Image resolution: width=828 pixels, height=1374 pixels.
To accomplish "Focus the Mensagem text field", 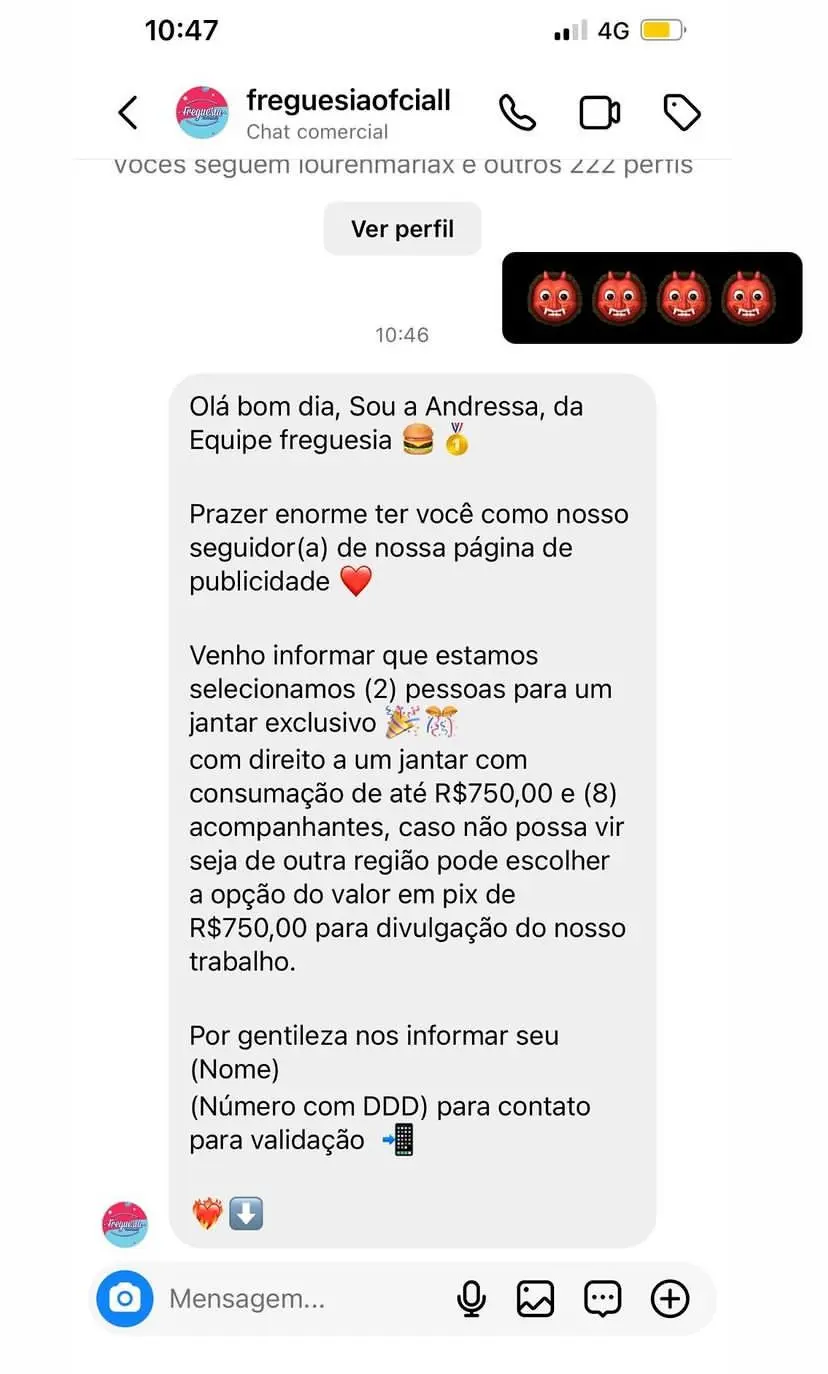I will point(300,1299).
